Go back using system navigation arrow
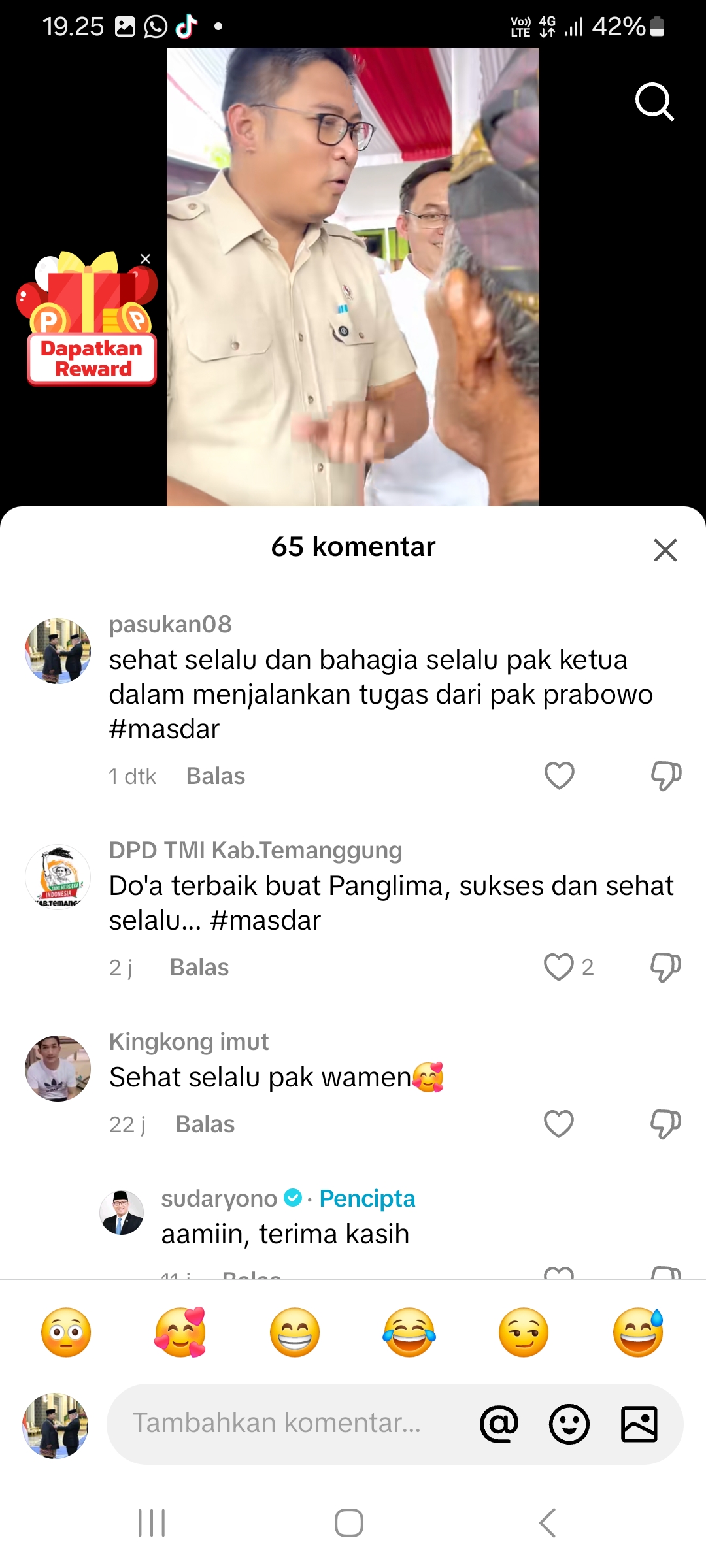 coord(548,1523)
